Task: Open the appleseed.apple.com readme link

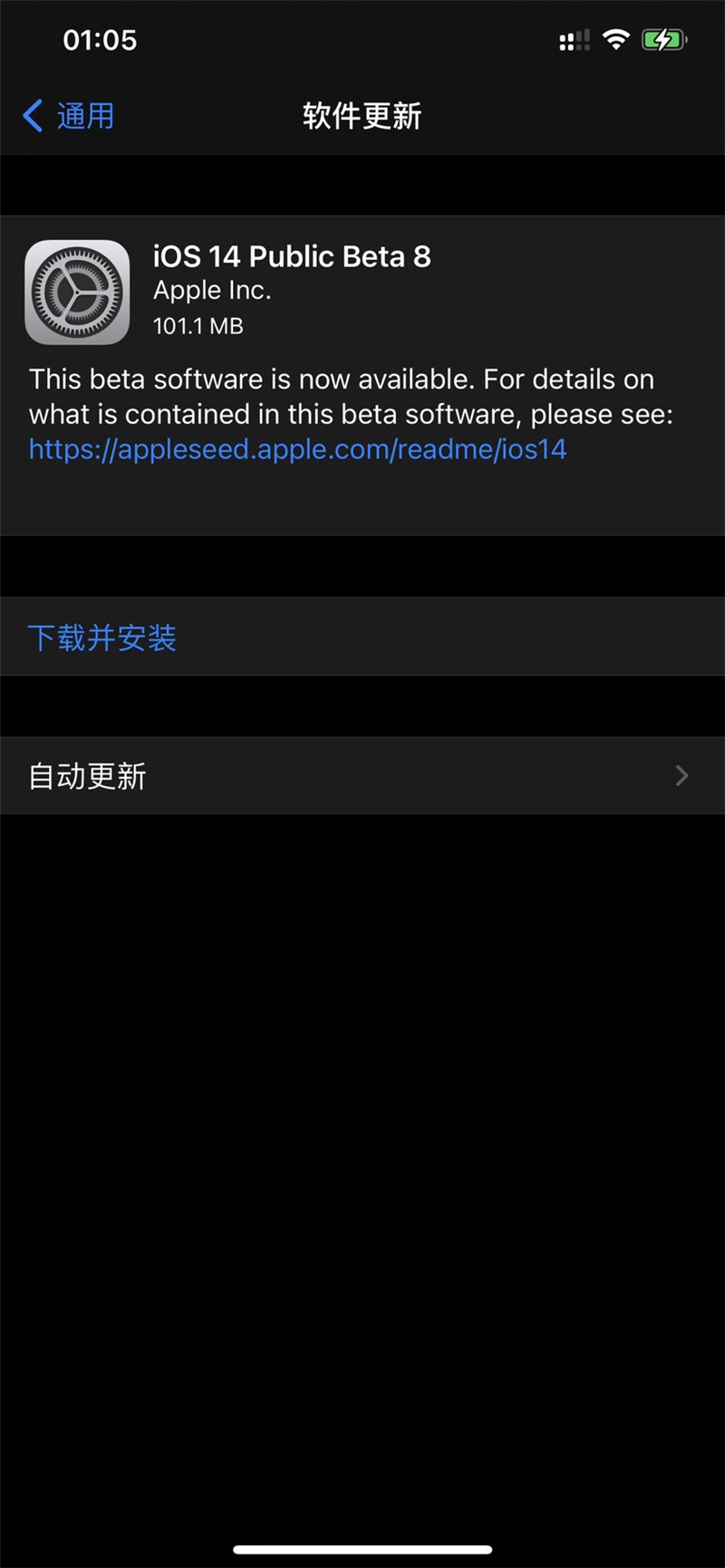Action: click(x=297, y=449)
